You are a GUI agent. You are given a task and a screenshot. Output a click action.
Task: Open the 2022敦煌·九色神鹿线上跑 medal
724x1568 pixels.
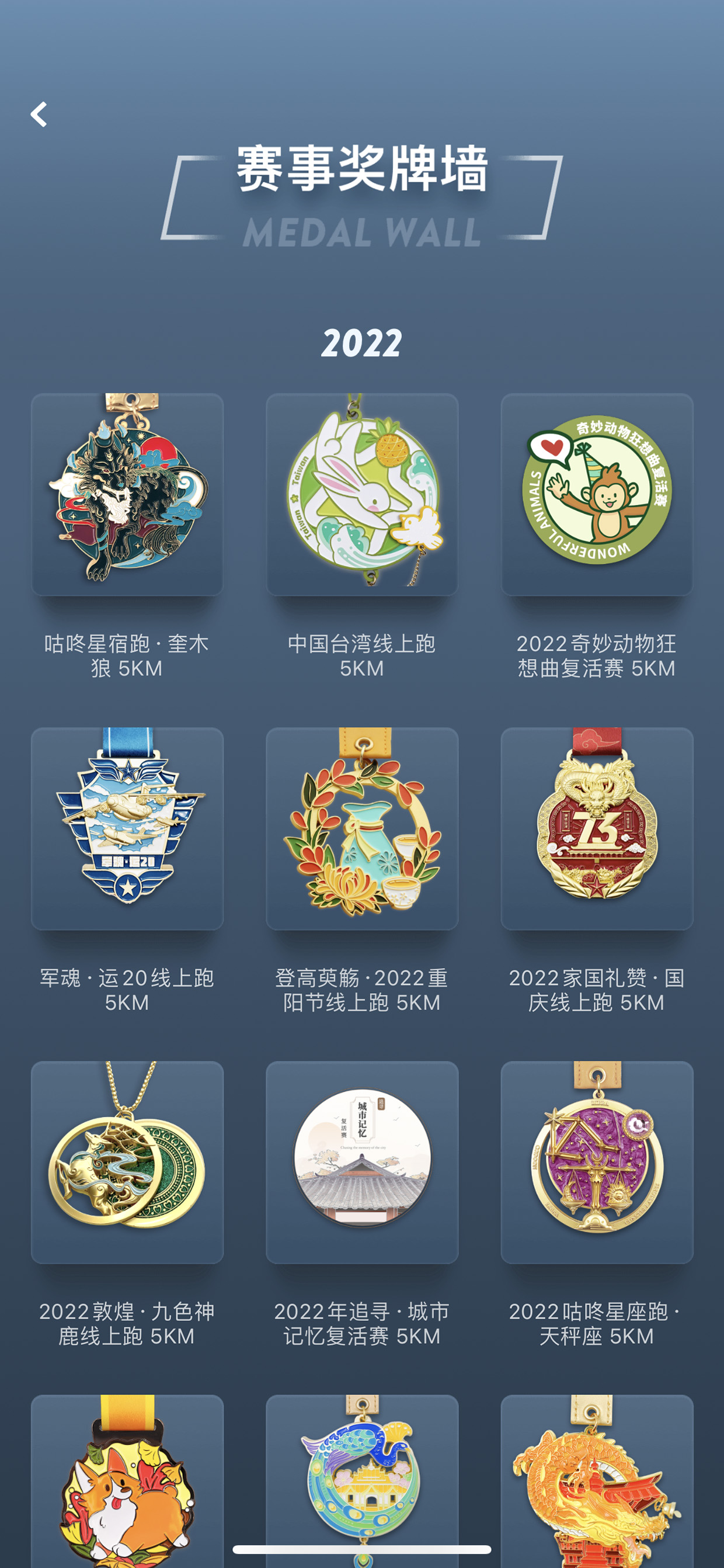pos(127,1162)
